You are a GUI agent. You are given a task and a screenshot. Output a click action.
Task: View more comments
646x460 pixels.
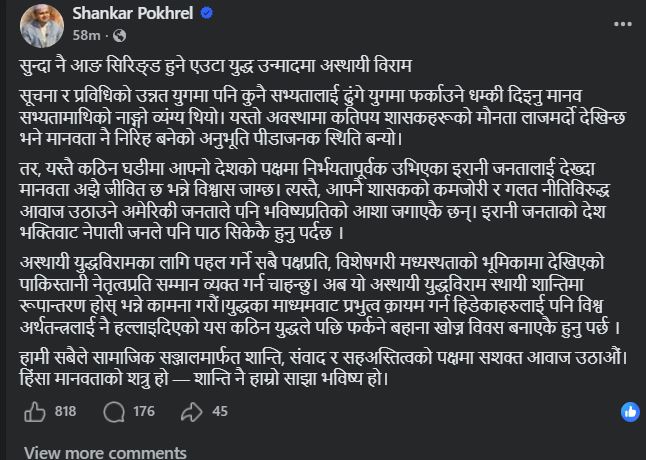tap(91, 452)
